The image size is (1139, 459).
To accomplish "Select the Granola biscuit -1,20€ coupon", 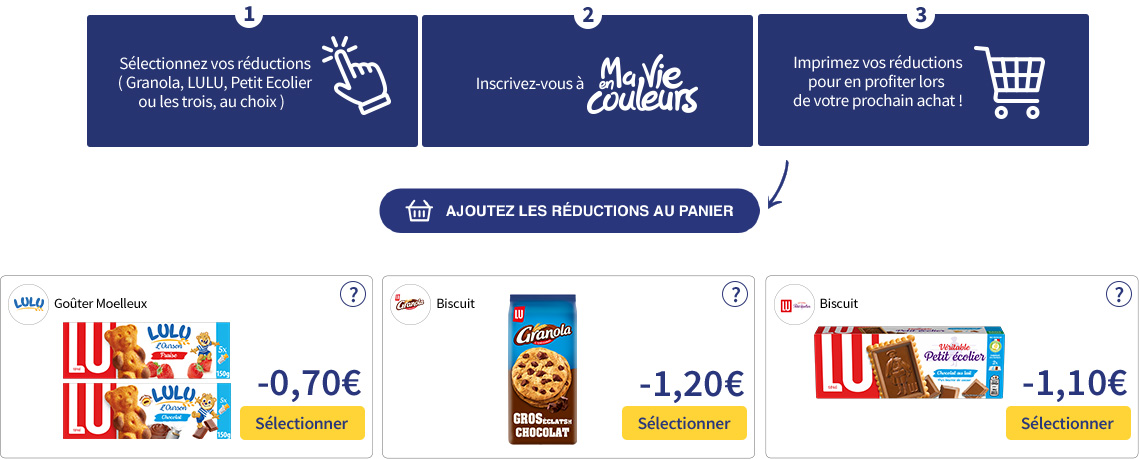I will (684, 423).
